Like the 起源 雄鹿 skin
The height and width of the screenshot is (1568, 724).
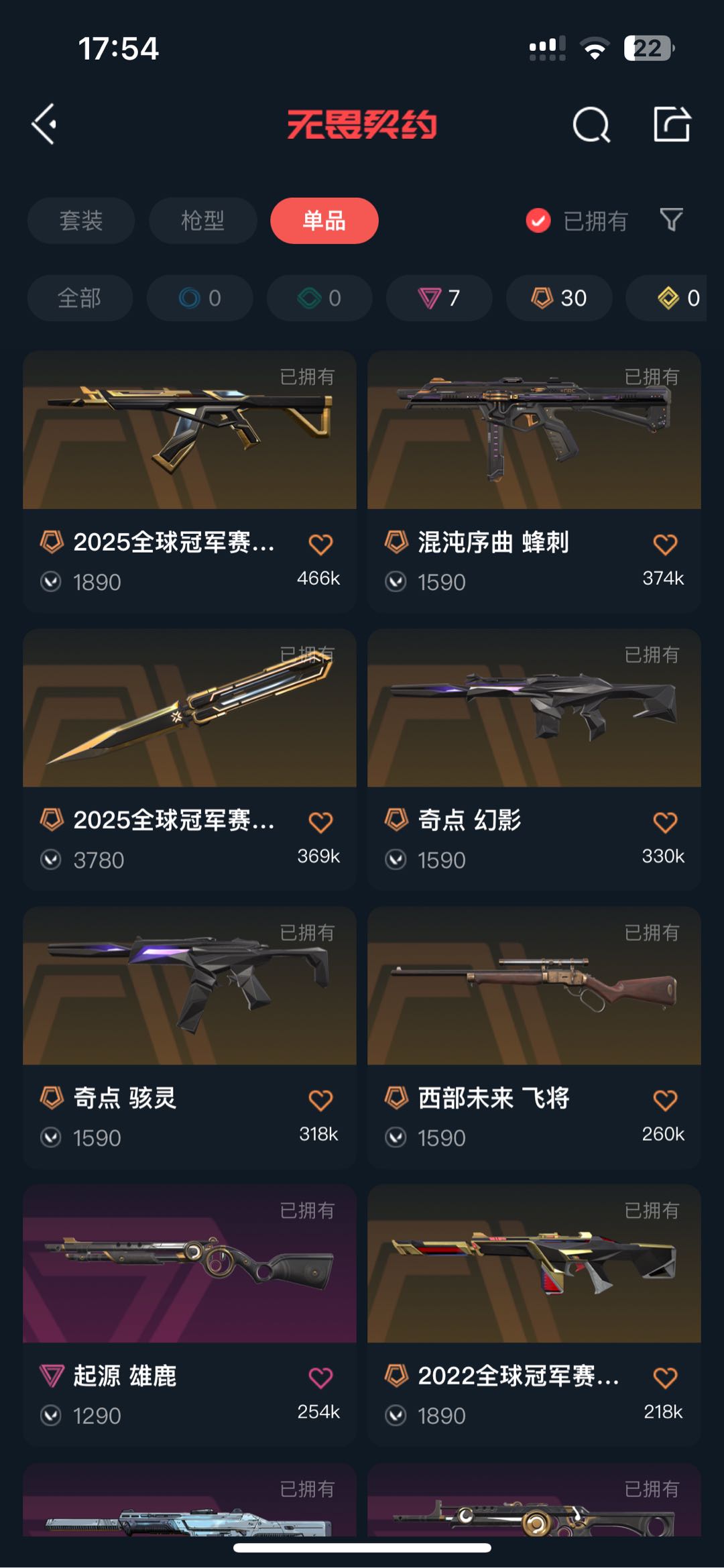320,1378
